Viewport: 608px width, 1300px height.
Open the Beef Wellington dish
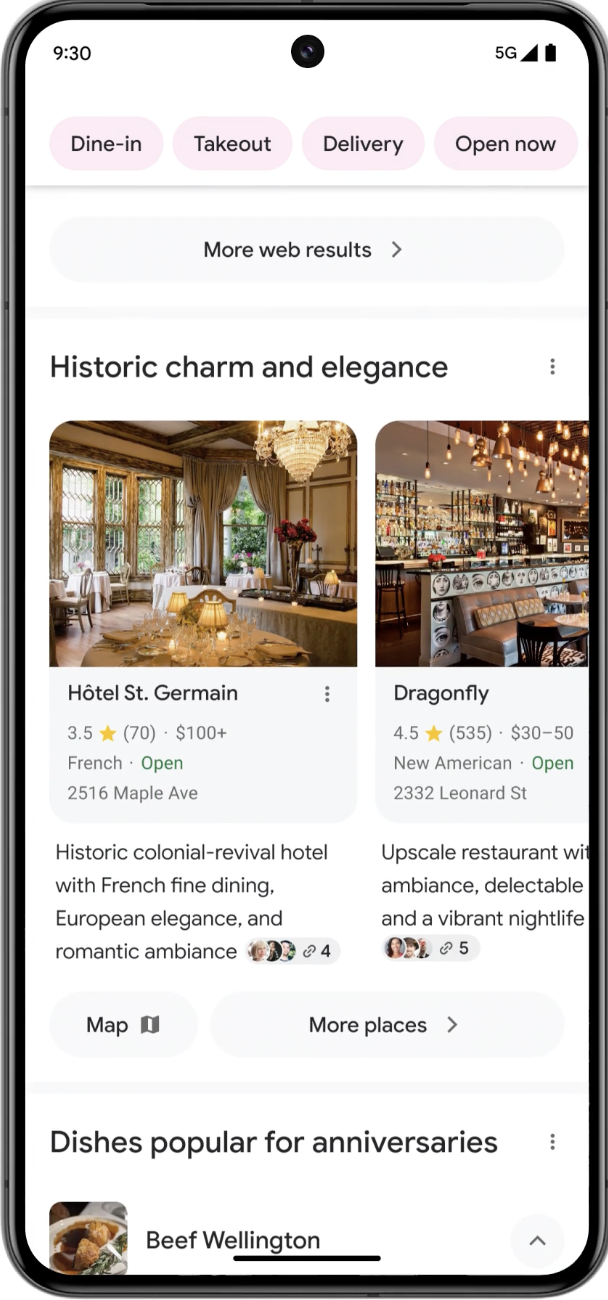pos(233,1240)
